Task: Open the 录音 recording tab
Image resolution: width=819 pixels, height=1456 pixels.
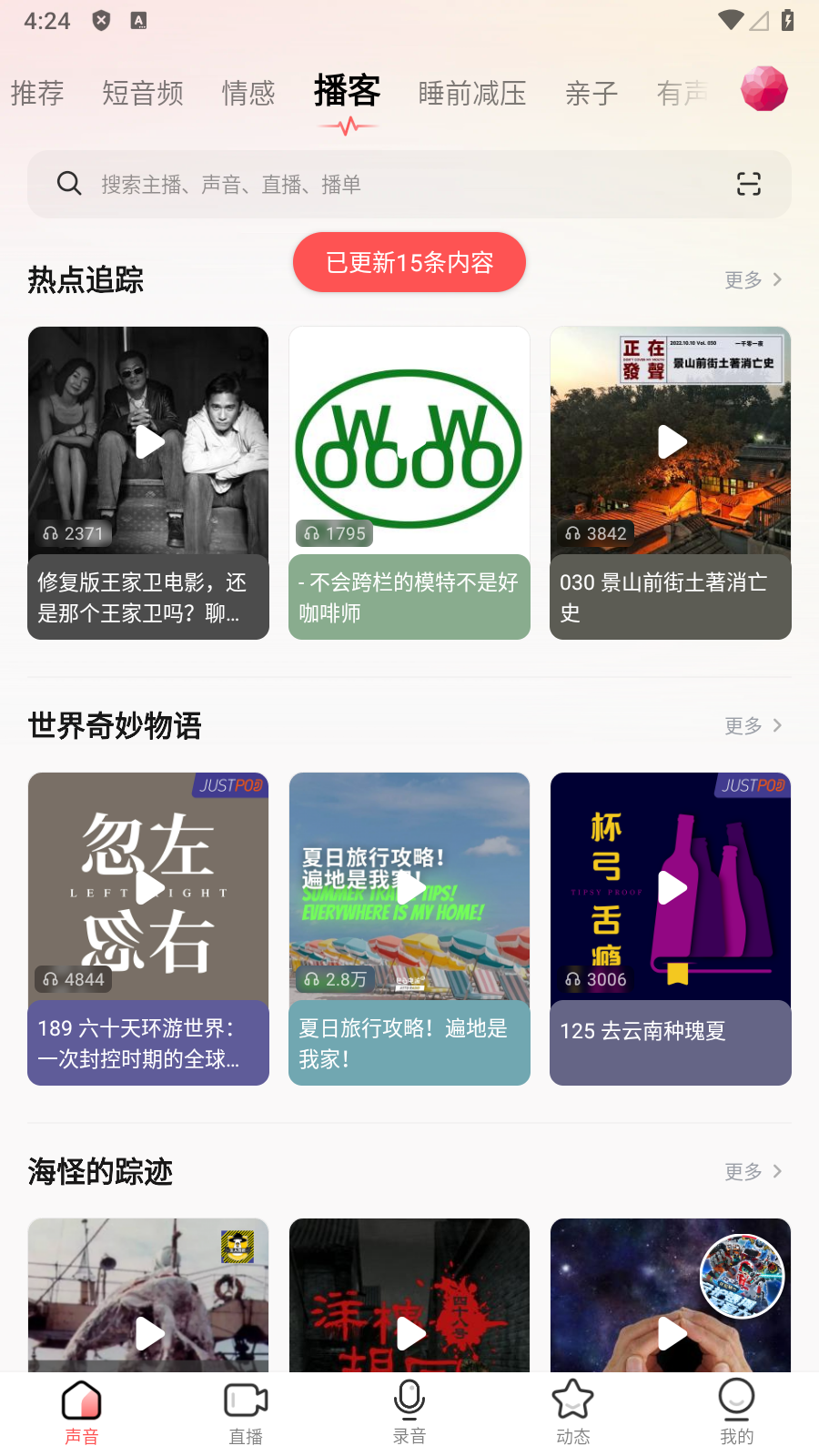Action: click(x=409, y=1413)
